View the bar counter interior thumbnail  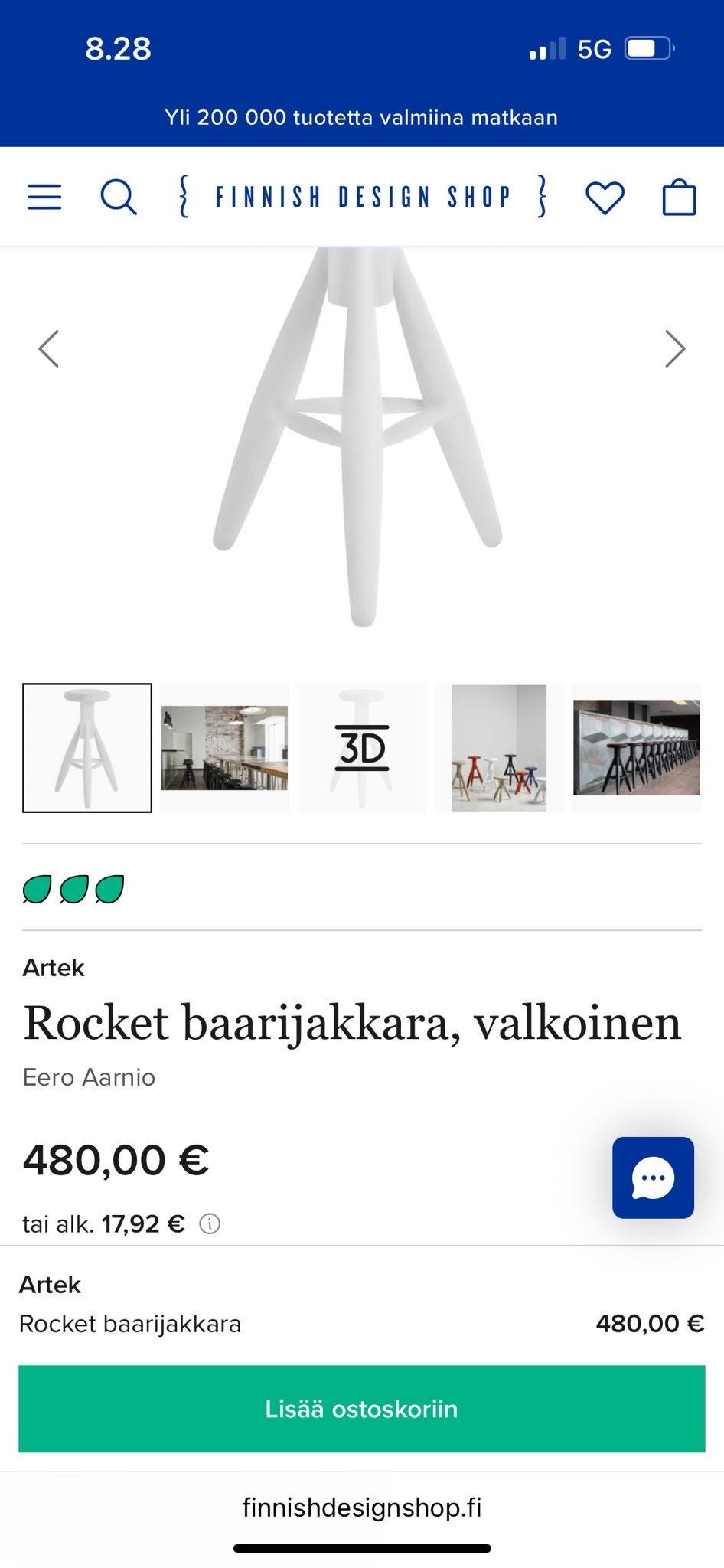point(224,748)
